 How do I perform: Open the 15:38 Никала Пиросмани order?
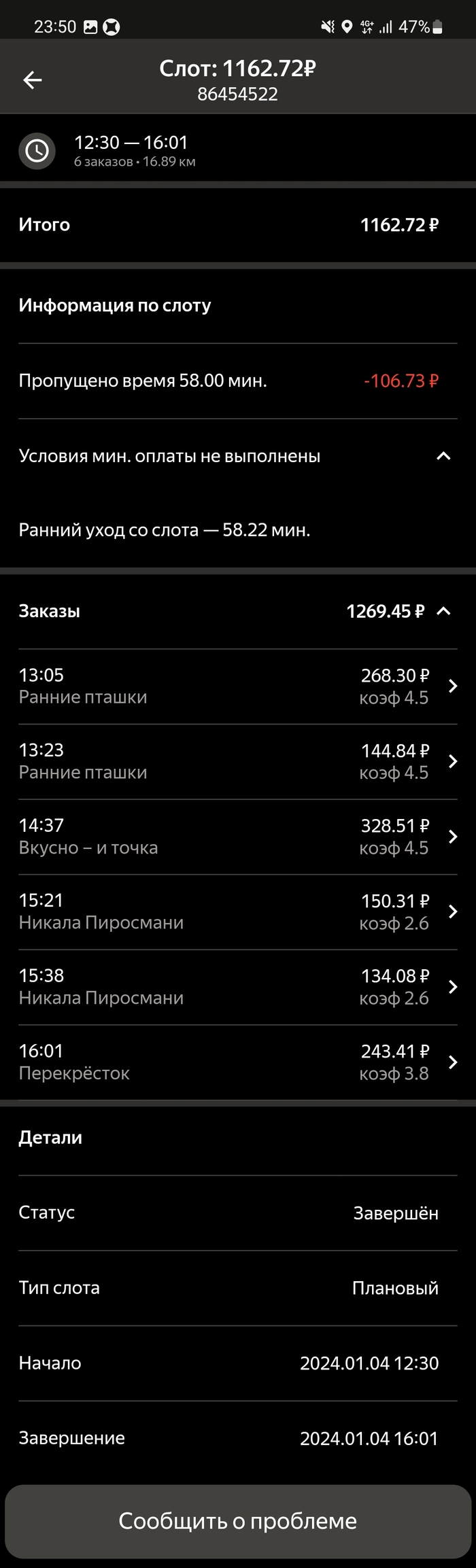tap(237, 987)
